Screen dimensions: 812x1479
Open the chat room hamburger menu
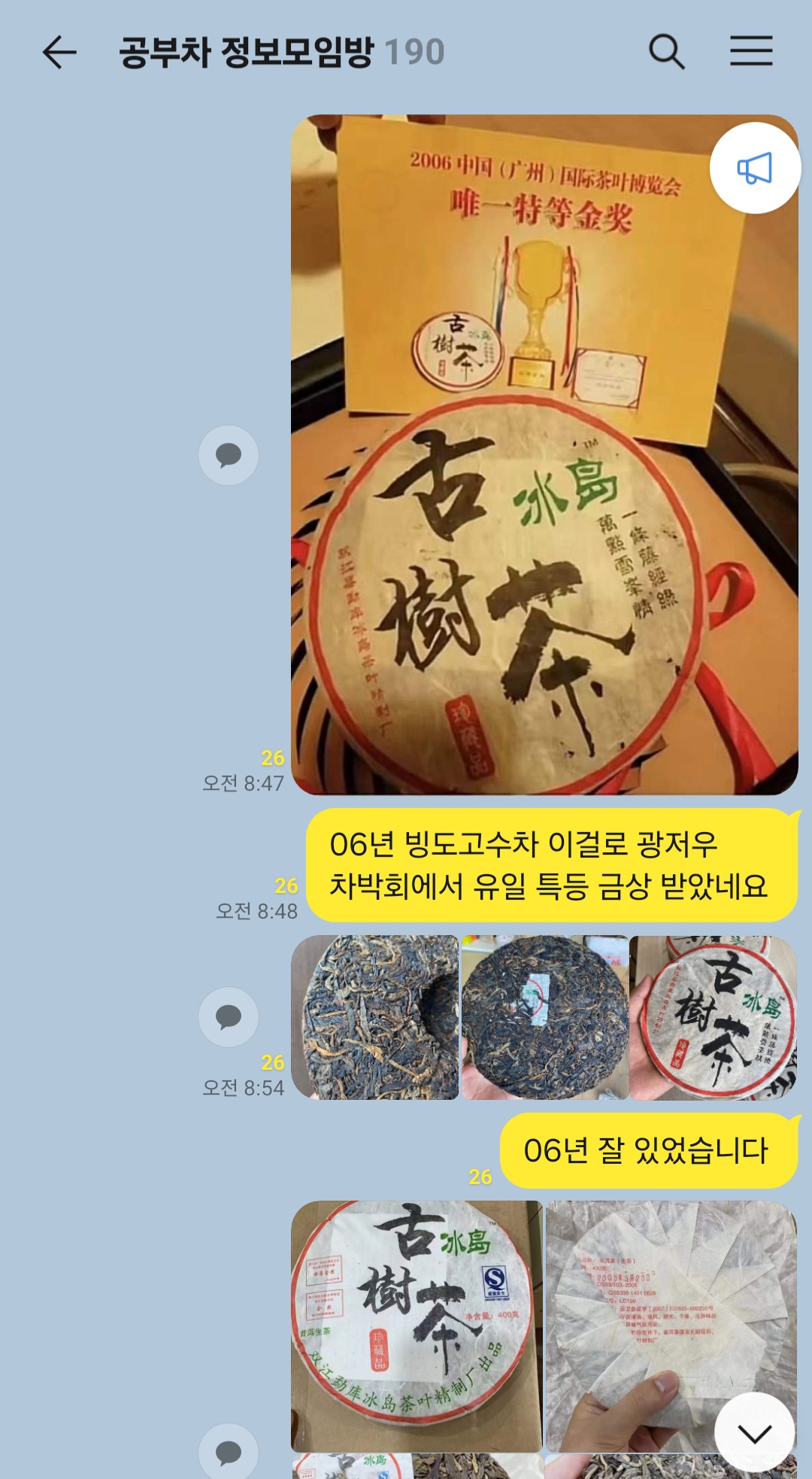751,51
